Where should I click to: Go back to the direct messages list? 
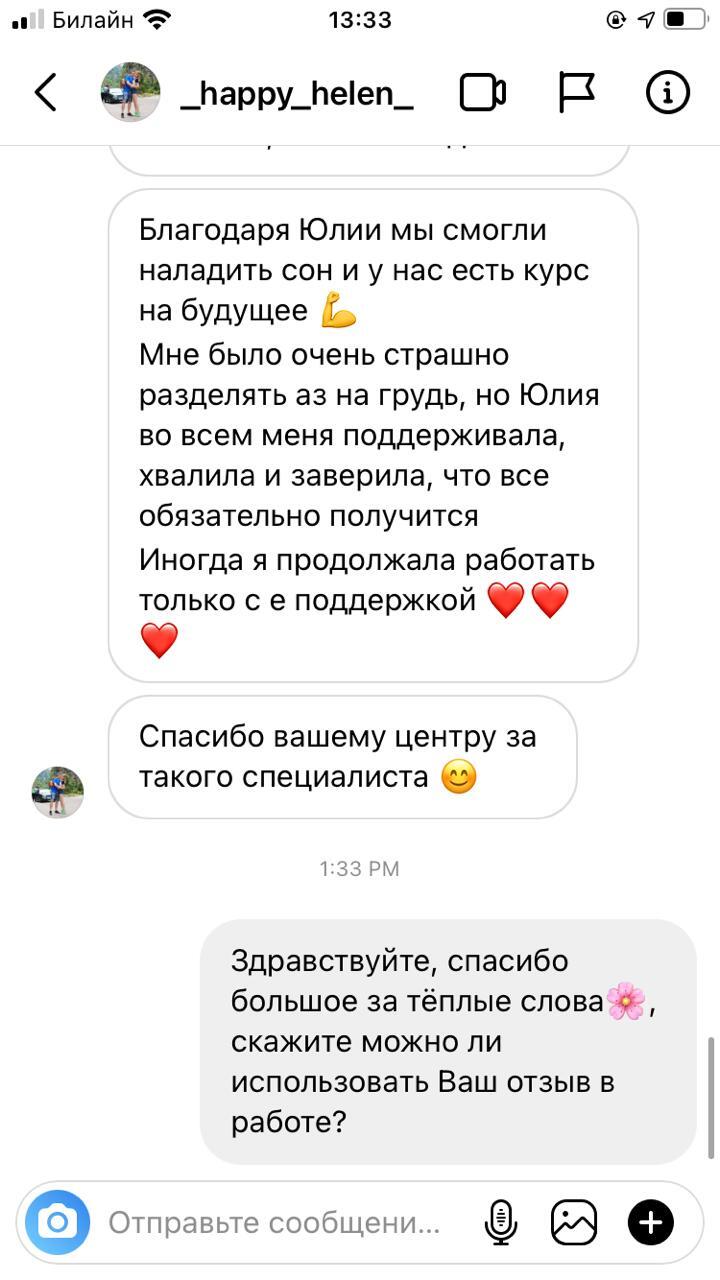[x=46, y=93]
